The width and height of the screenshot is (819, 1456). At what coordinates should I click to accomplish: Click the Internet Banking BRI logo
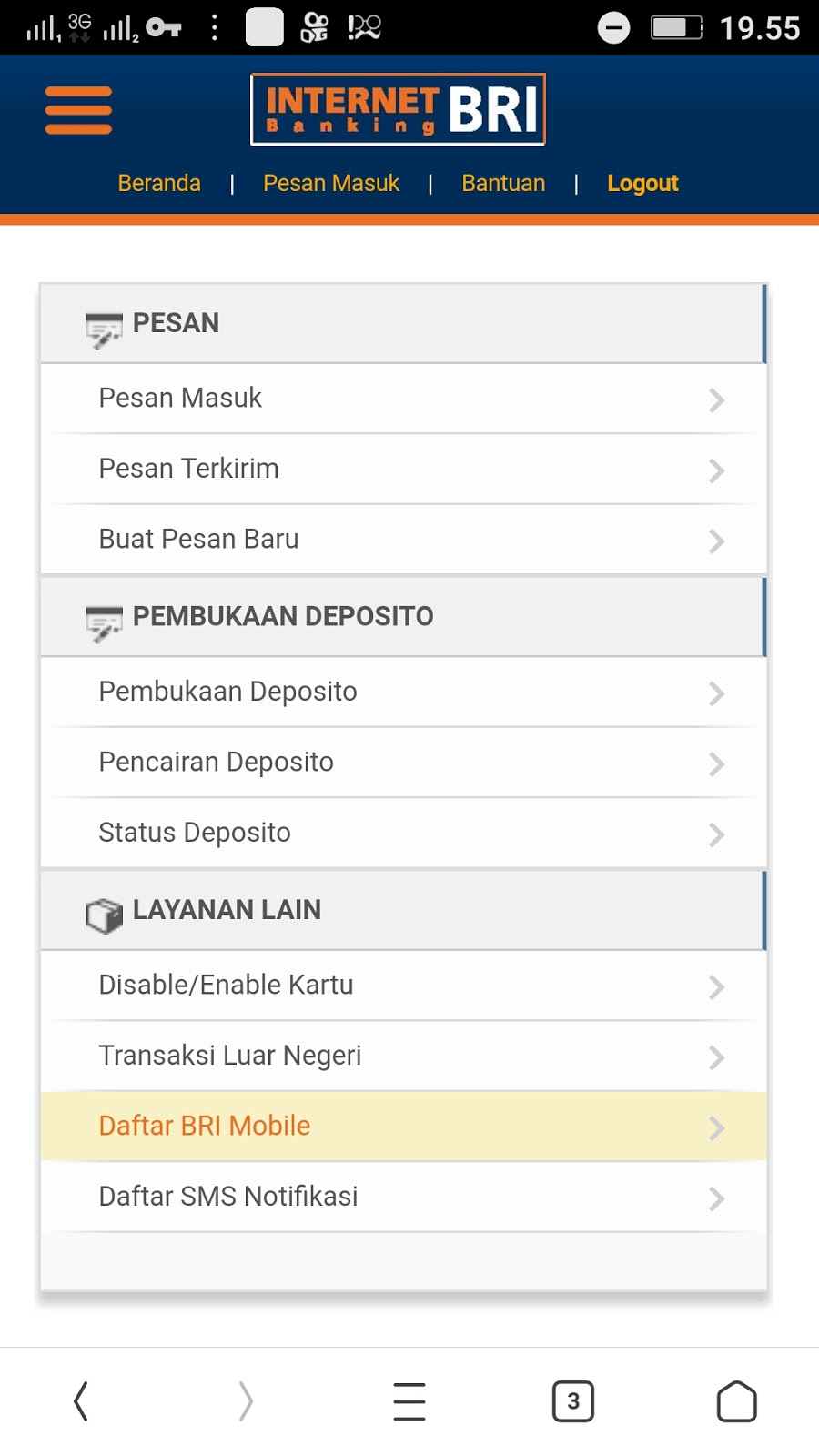[398, 107]
